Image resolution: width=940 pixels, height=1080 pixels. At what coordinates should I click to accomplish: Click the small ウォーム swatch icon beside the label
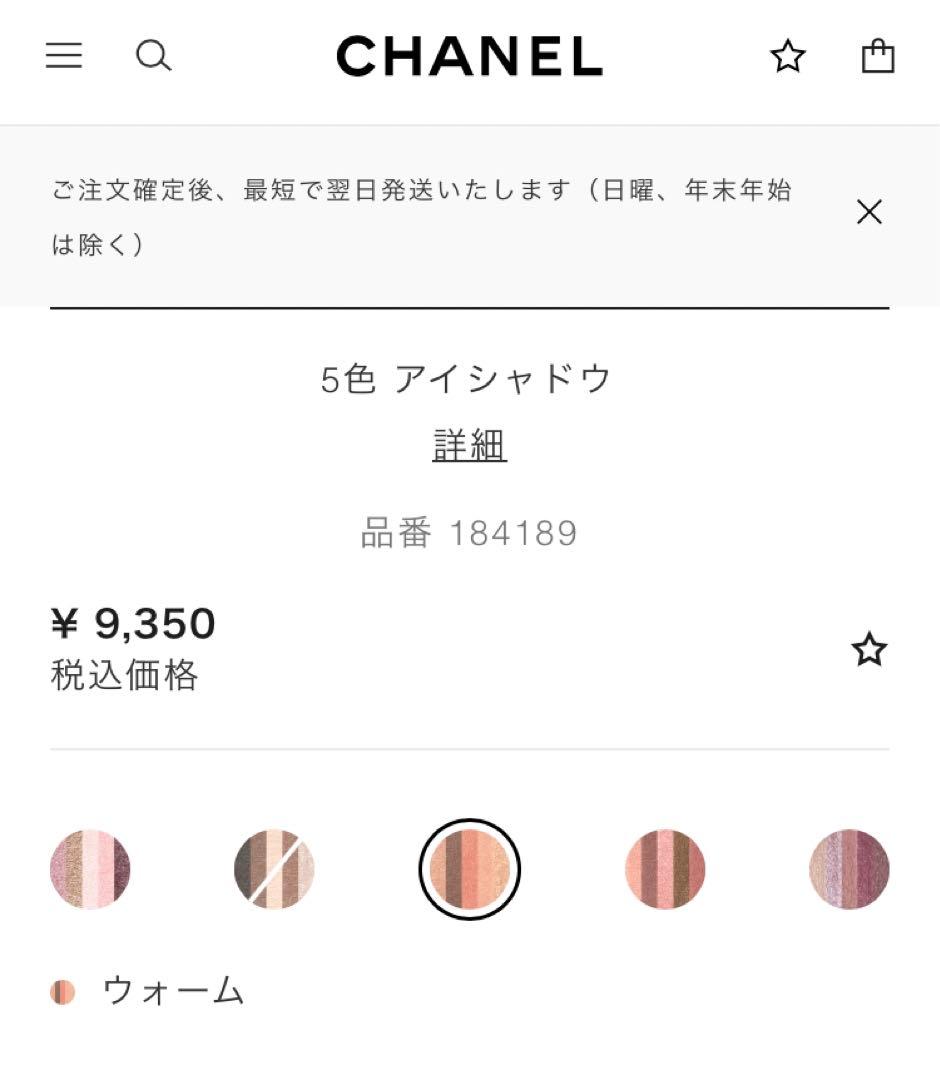60,992
